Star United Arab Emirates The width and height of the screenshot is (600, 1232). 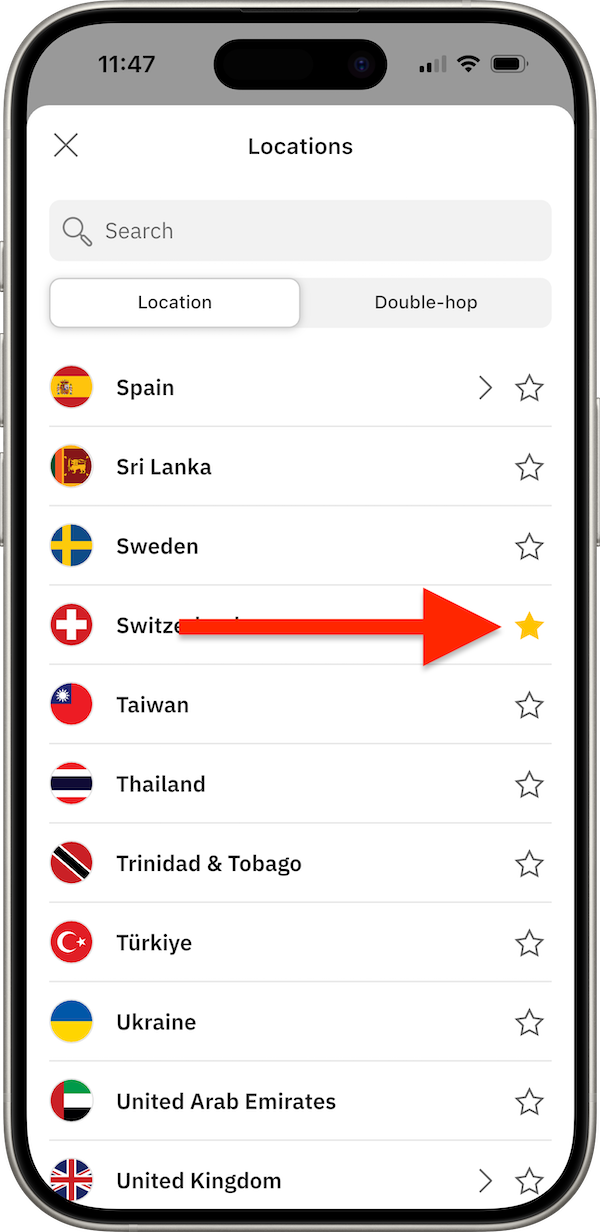point(529,1102)
